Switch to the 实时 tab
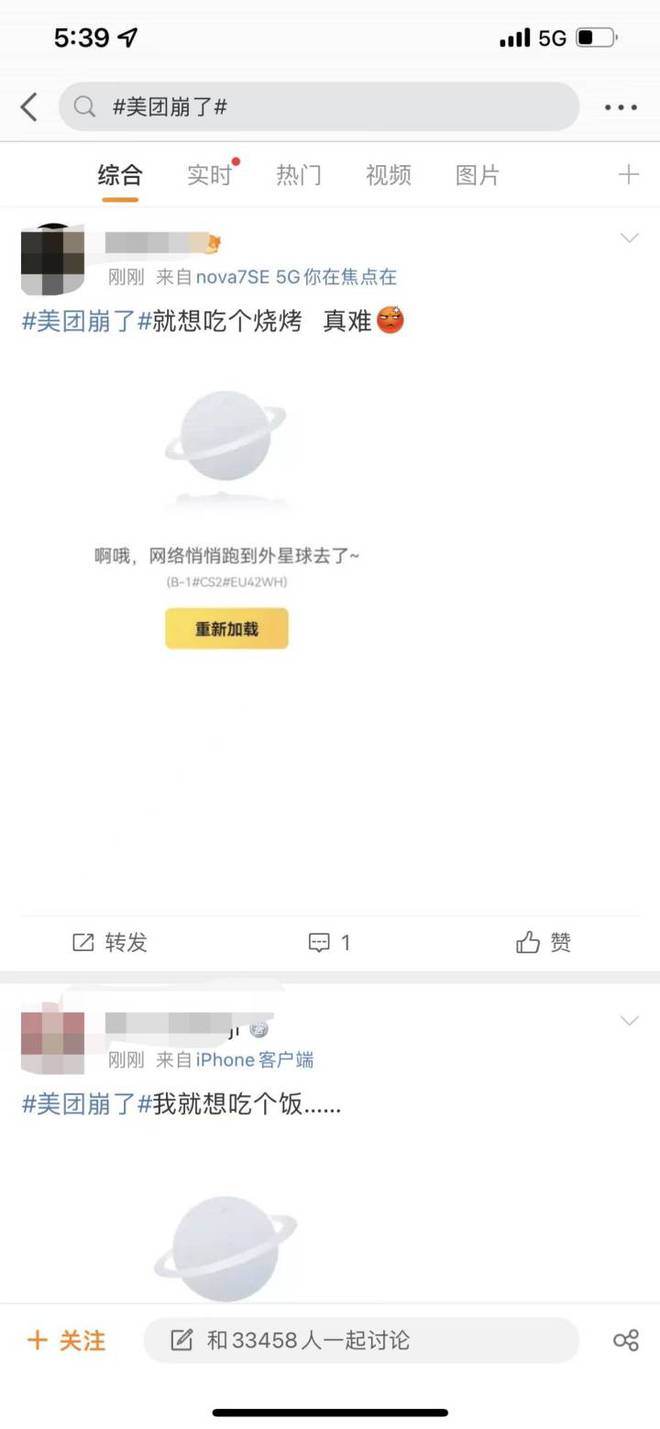The height and width of the screenshot is (1429, 660). coord(209,176)
